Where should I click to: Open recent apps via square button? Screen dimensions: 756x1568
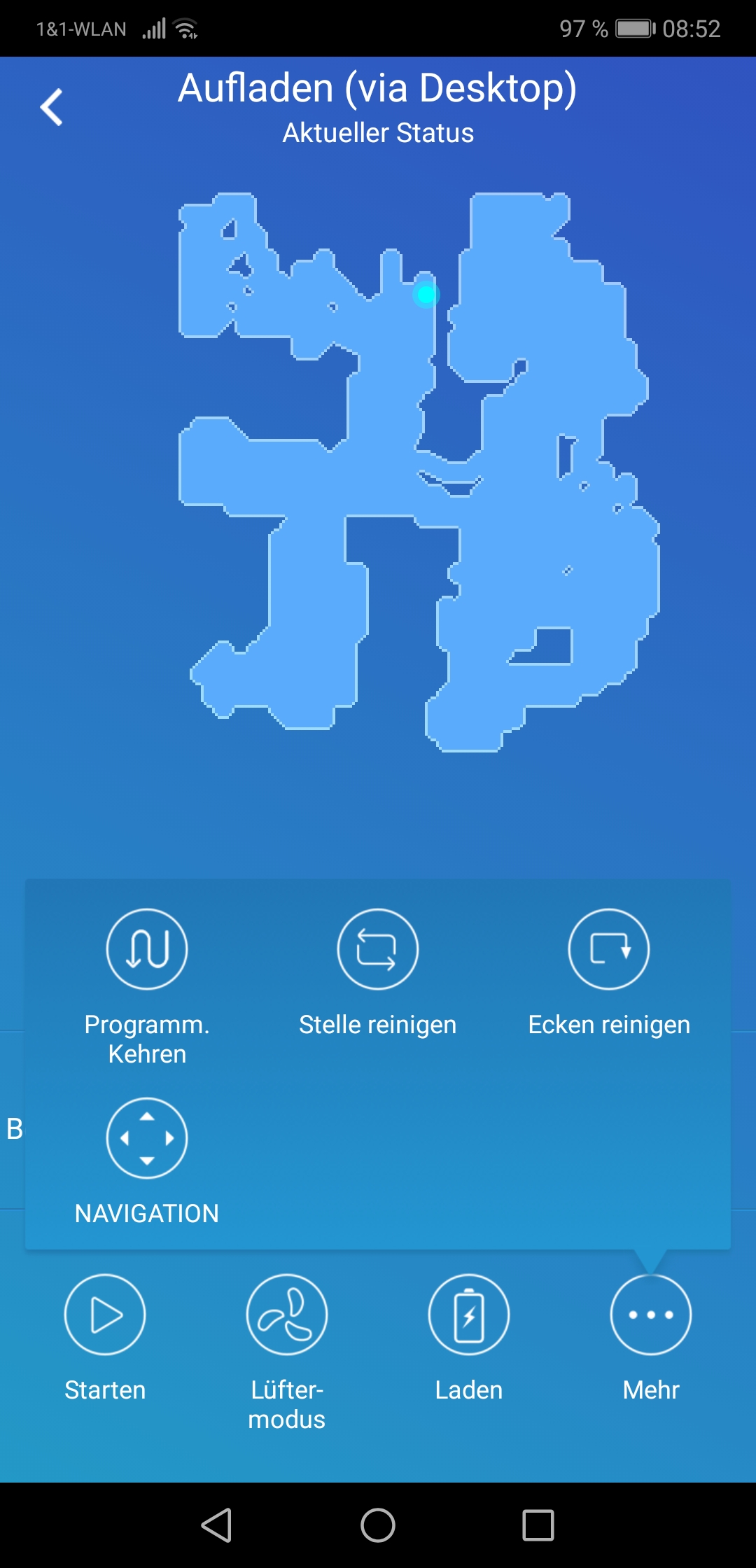click(x=538, y=1525)
